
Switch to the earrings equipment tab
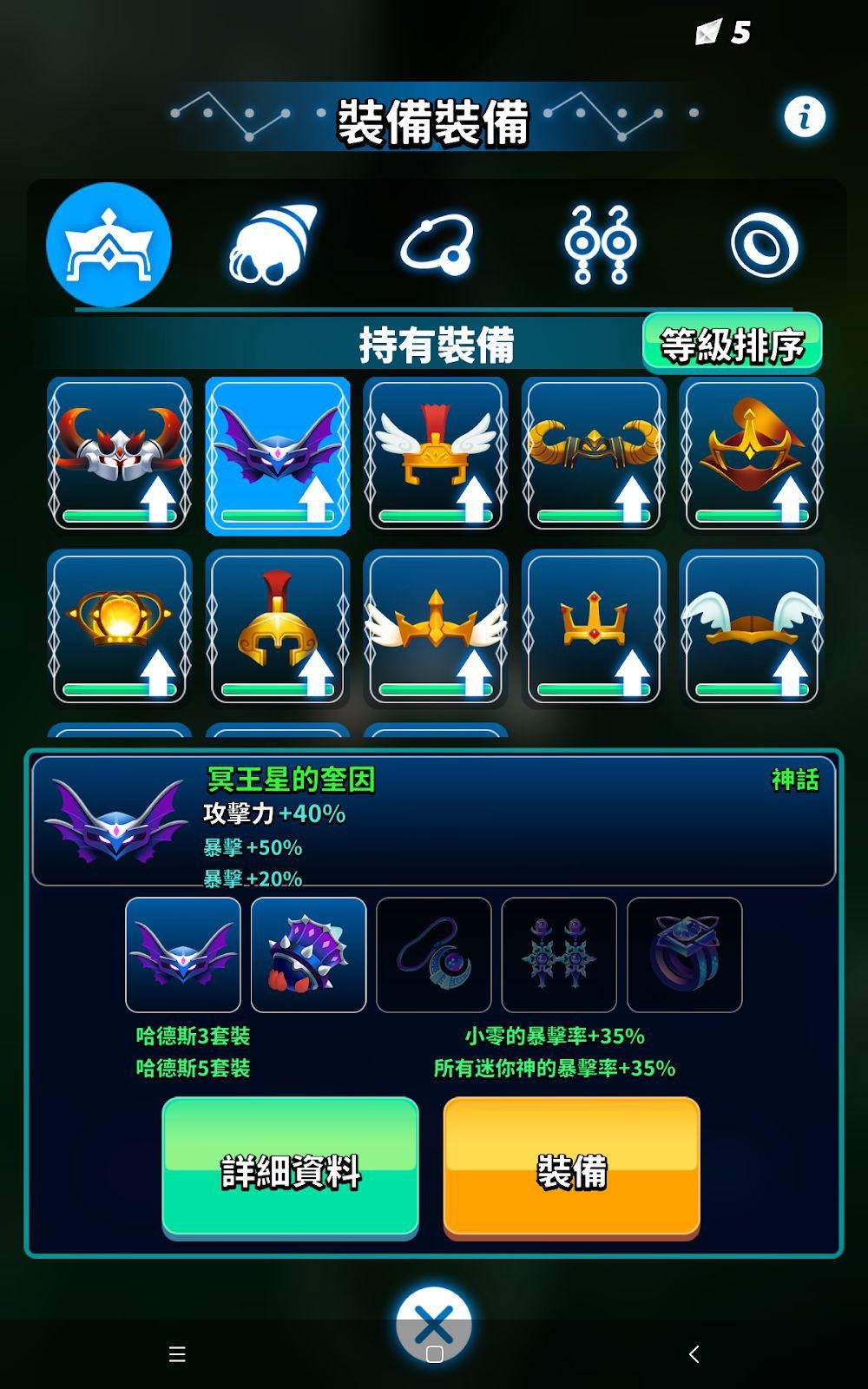pos(601,245)
